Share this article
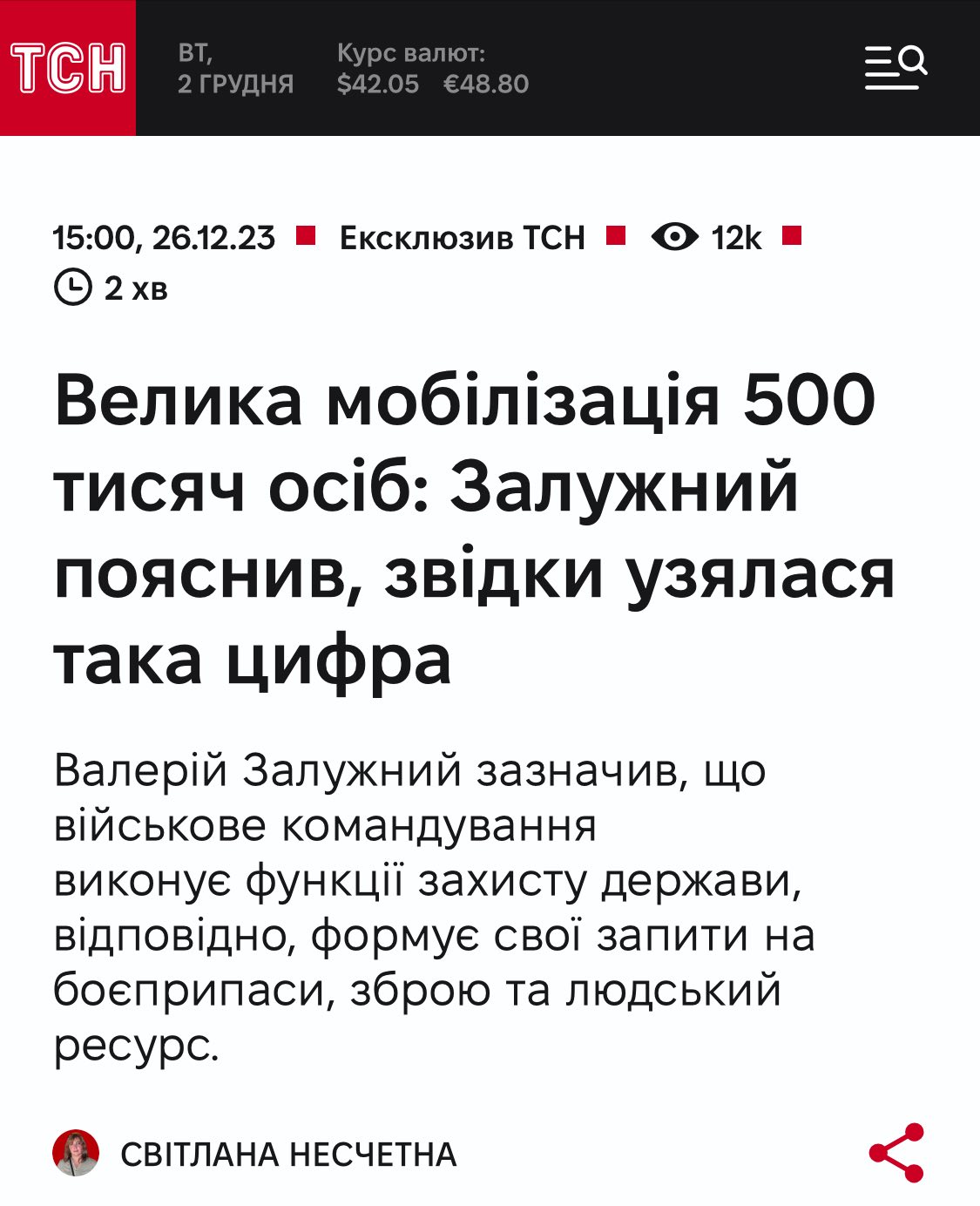This screenshot has width=980, height=1206. (x=896, y=1153)
